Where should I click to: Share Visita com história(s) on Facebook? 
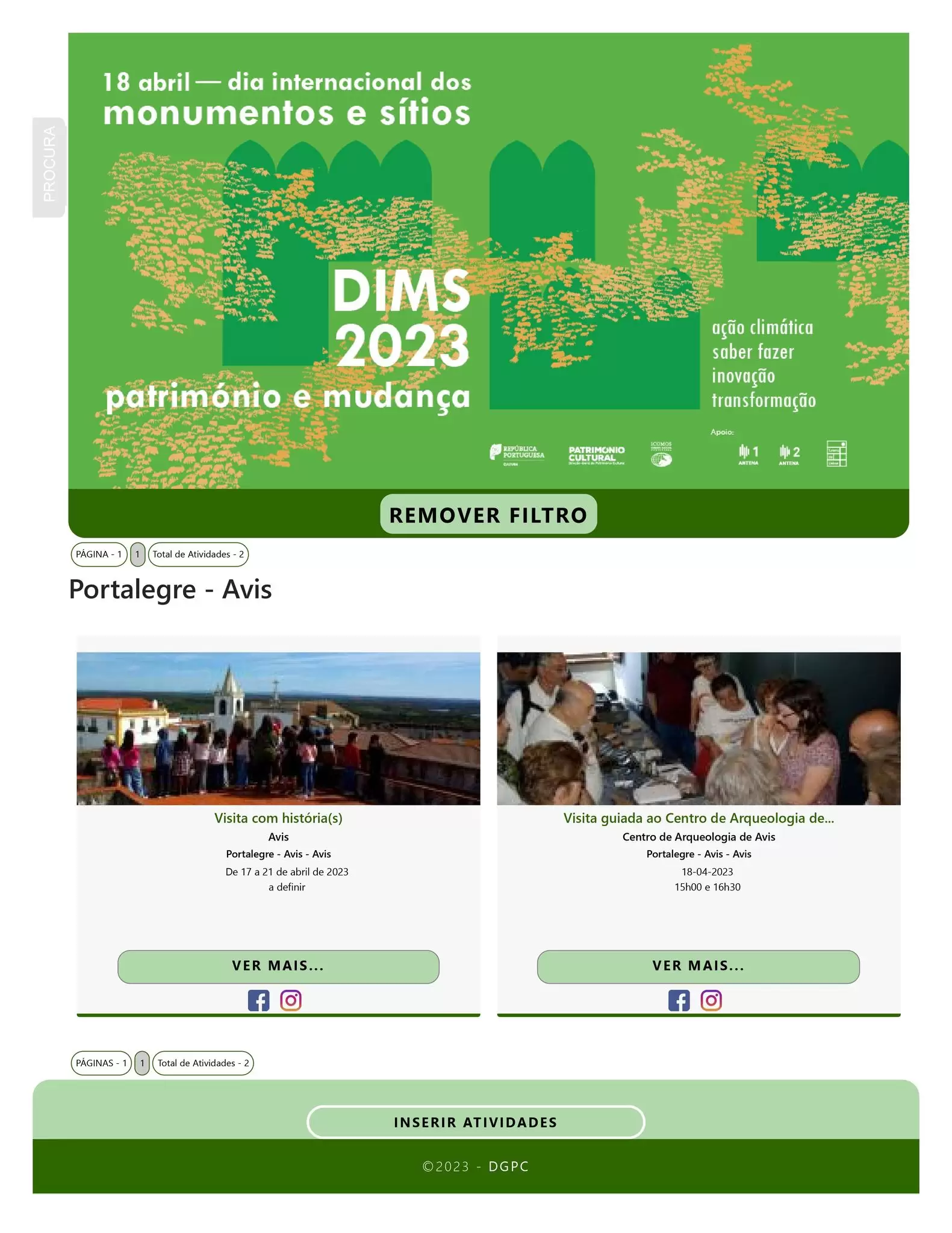pyautogui.click(x=259, y=1000)
